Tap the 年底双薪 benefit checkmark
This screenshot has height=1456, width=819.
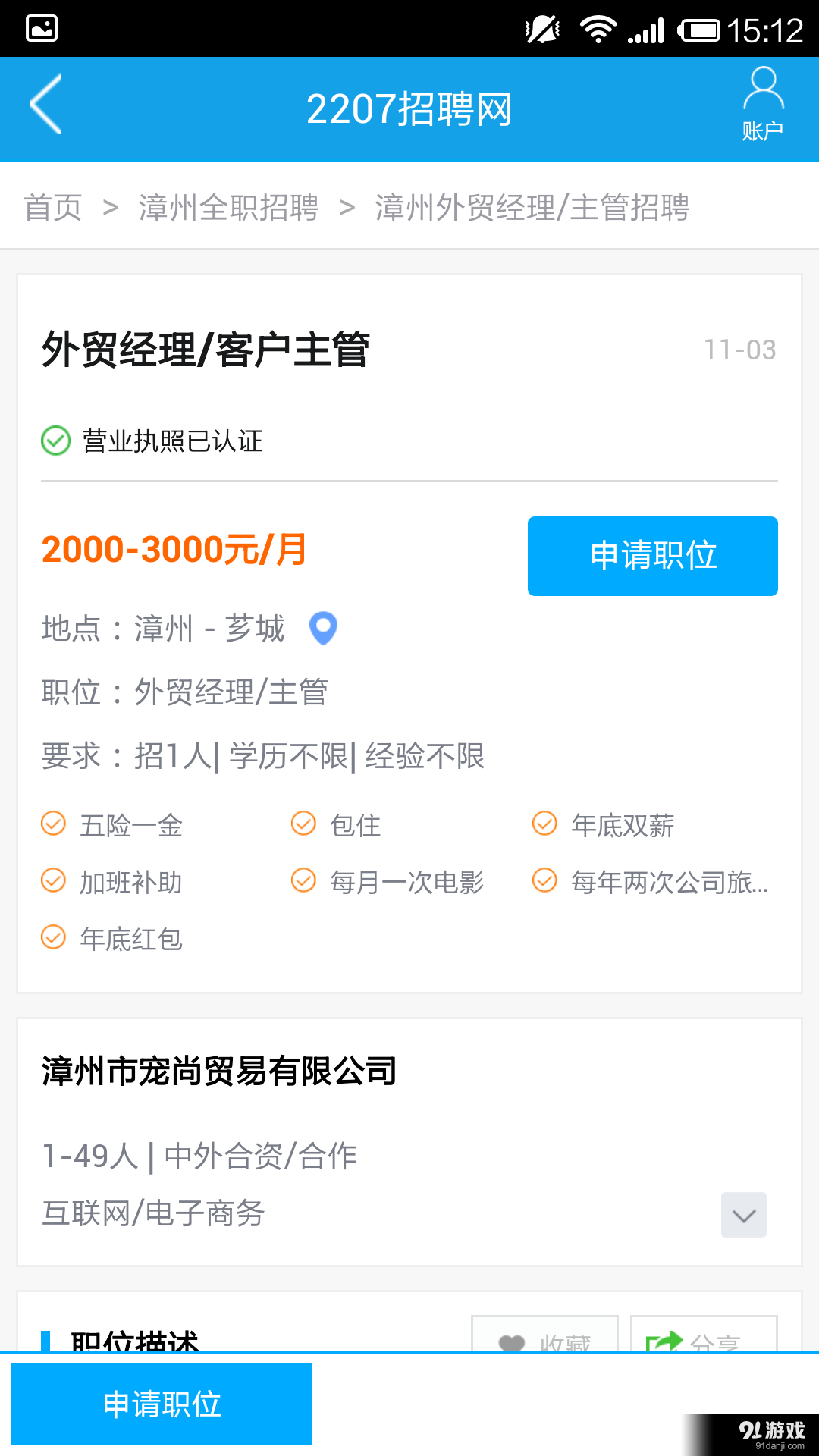tap(544, 823)
